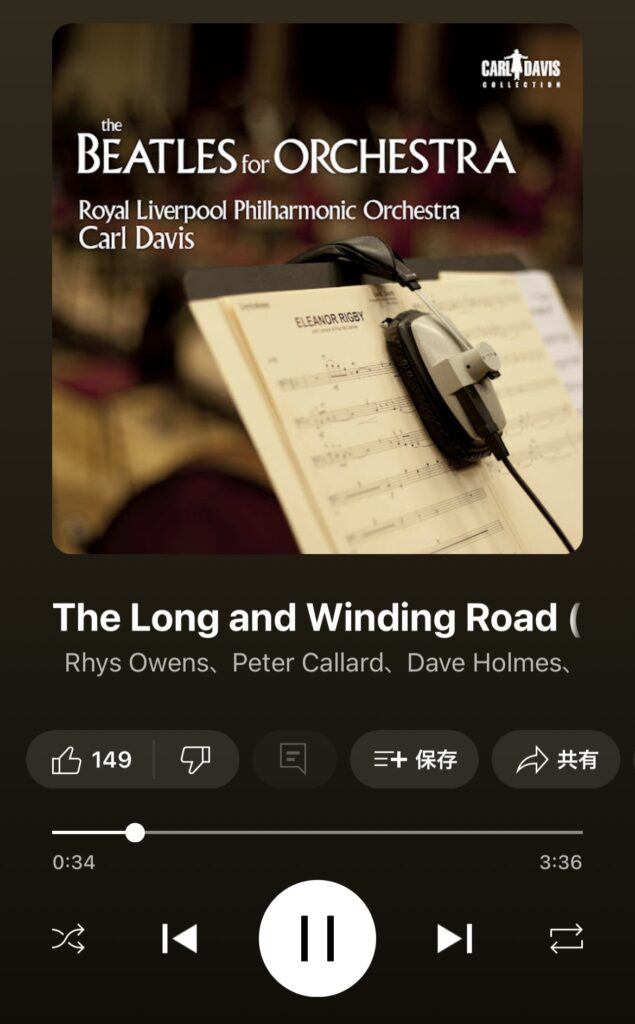635x1024 pixels.
Task: Skip back to previous track
Action: tap(180, 939)
